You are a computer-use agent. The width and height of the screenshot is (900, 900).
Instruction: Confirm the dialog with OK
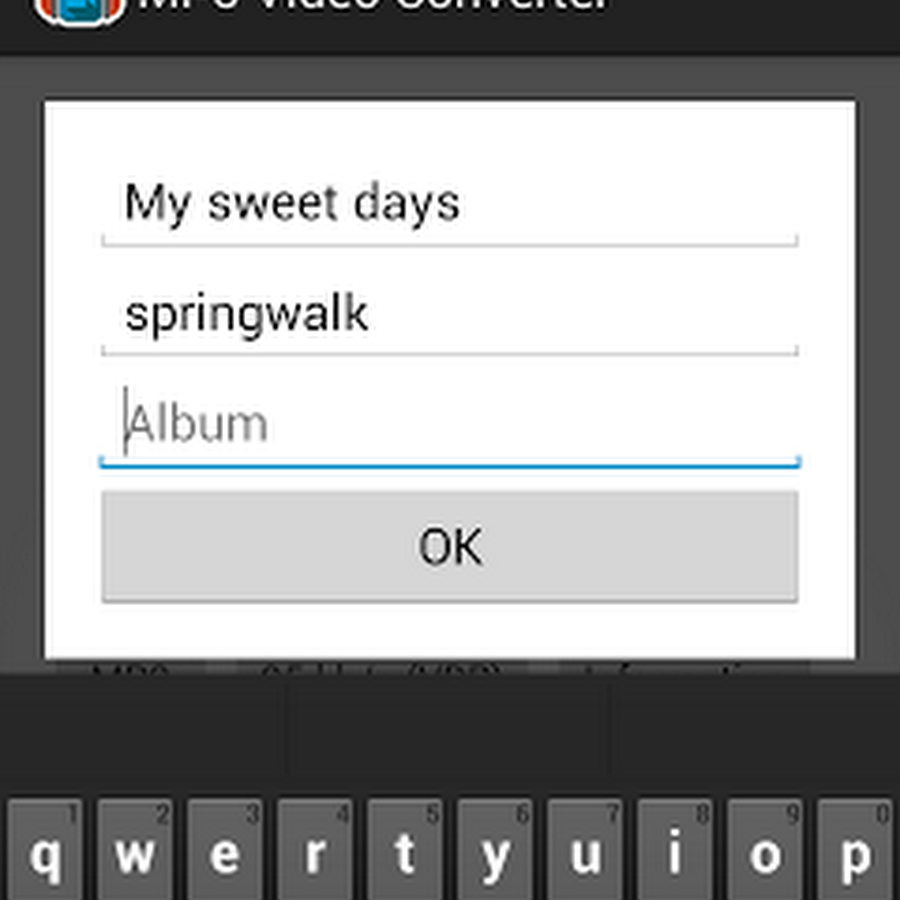(450, 547)
